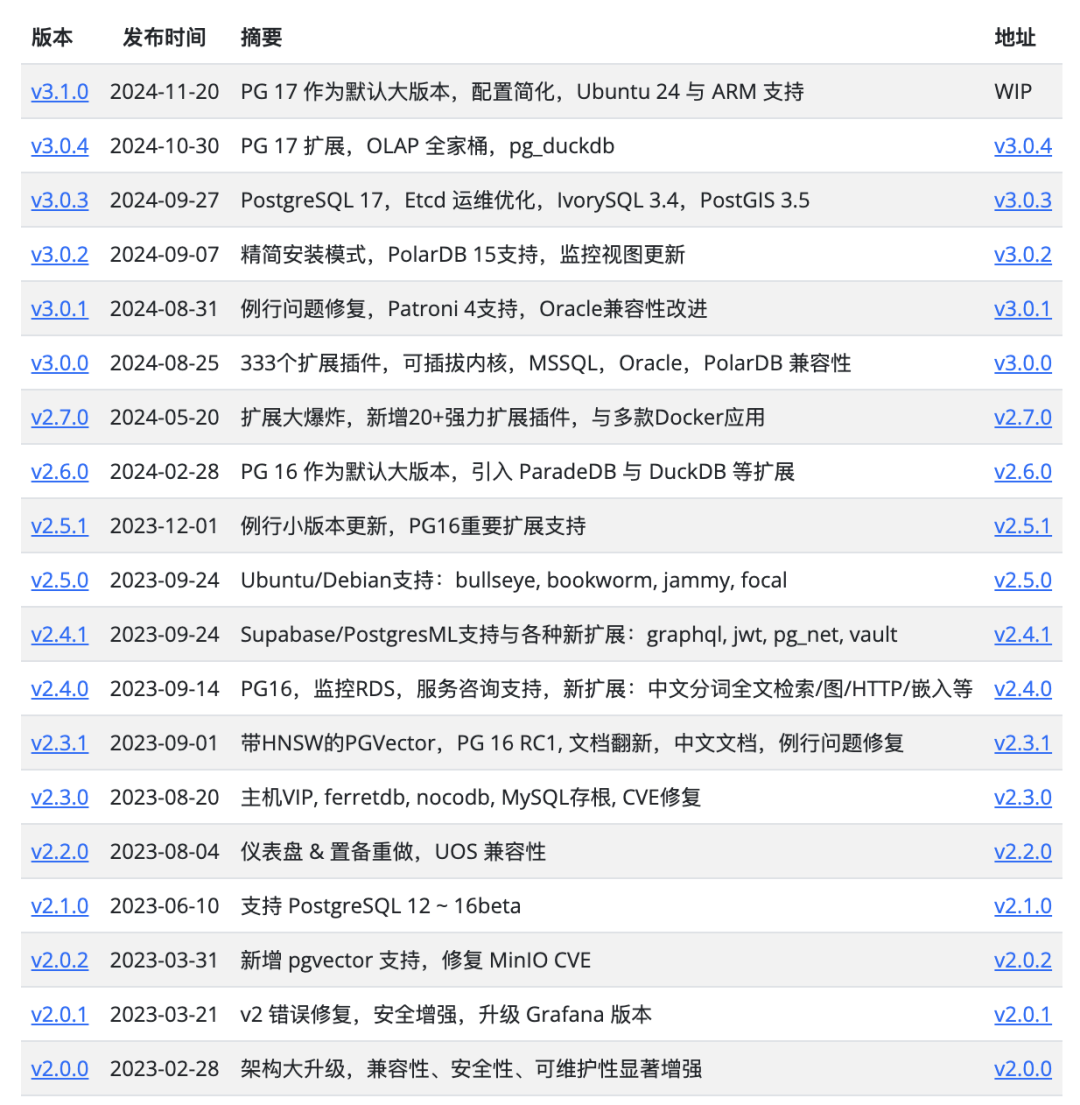Viewport: 1080px width, 1105px height.
Task: Open v2.0.0 link in the 版本 column
Action: pyautogui.click(x=59, y=1068)
